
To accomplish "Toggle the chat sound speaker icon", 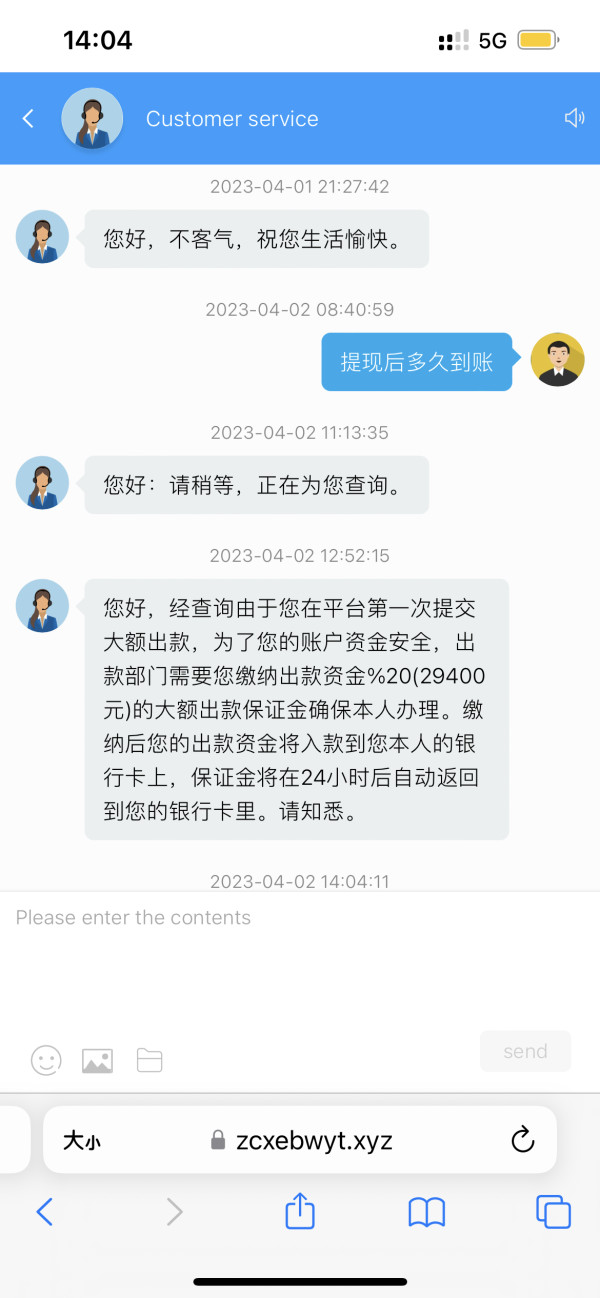I will pyautogui.click(x=574, y=118).
